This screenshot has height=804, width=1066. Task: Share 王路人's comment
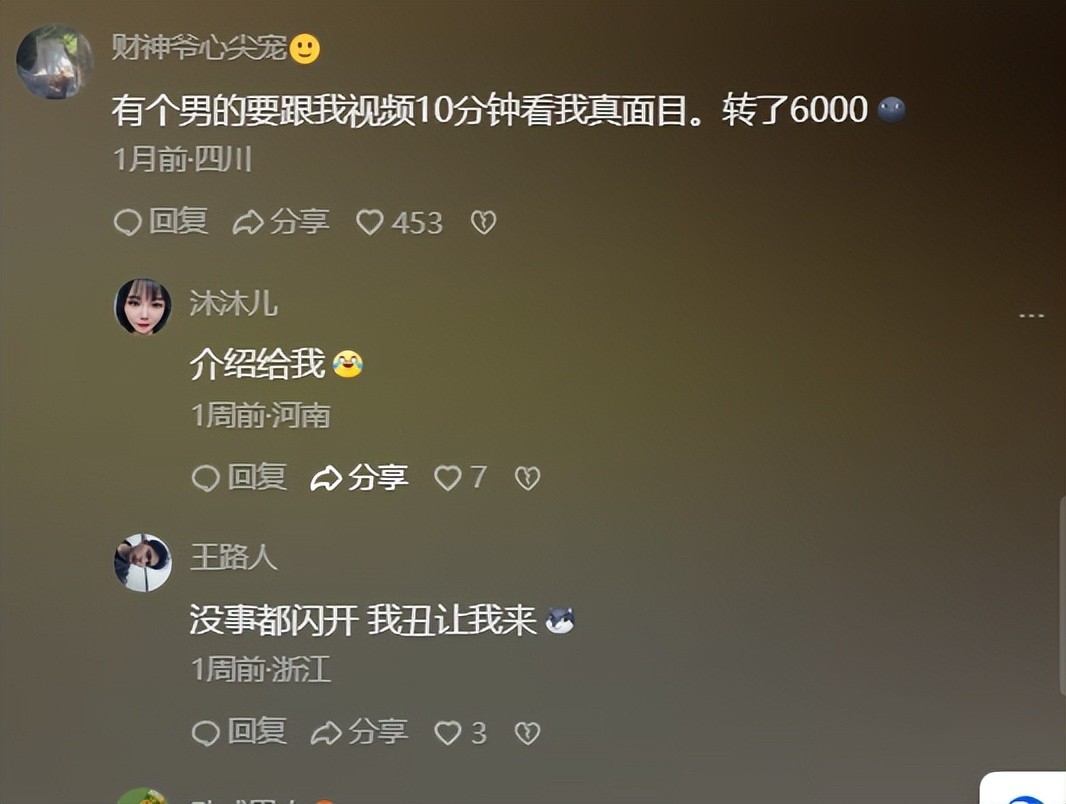pyautogui.click(x=359, y=733)
